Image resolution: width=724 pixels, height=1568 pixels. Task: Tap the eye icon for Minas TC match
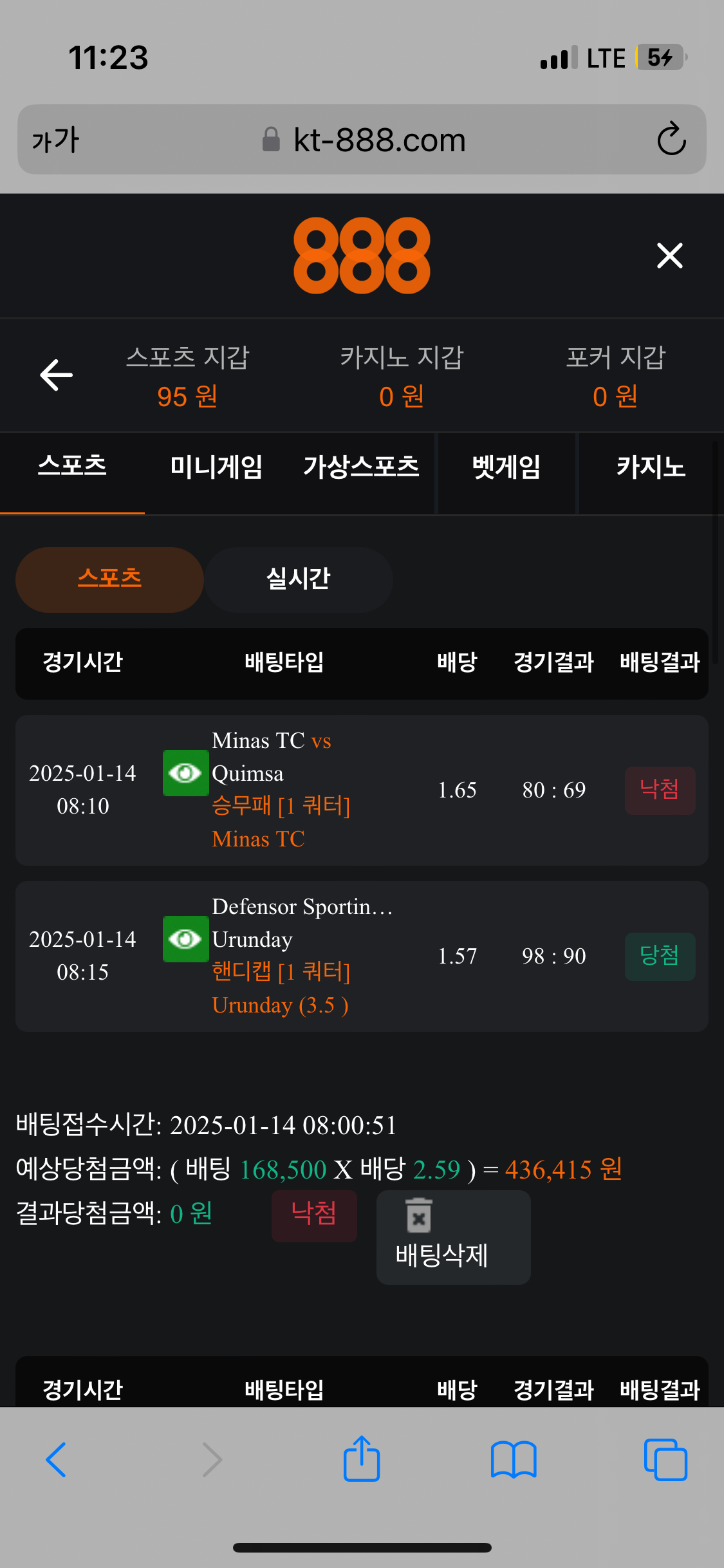(185, 772)
